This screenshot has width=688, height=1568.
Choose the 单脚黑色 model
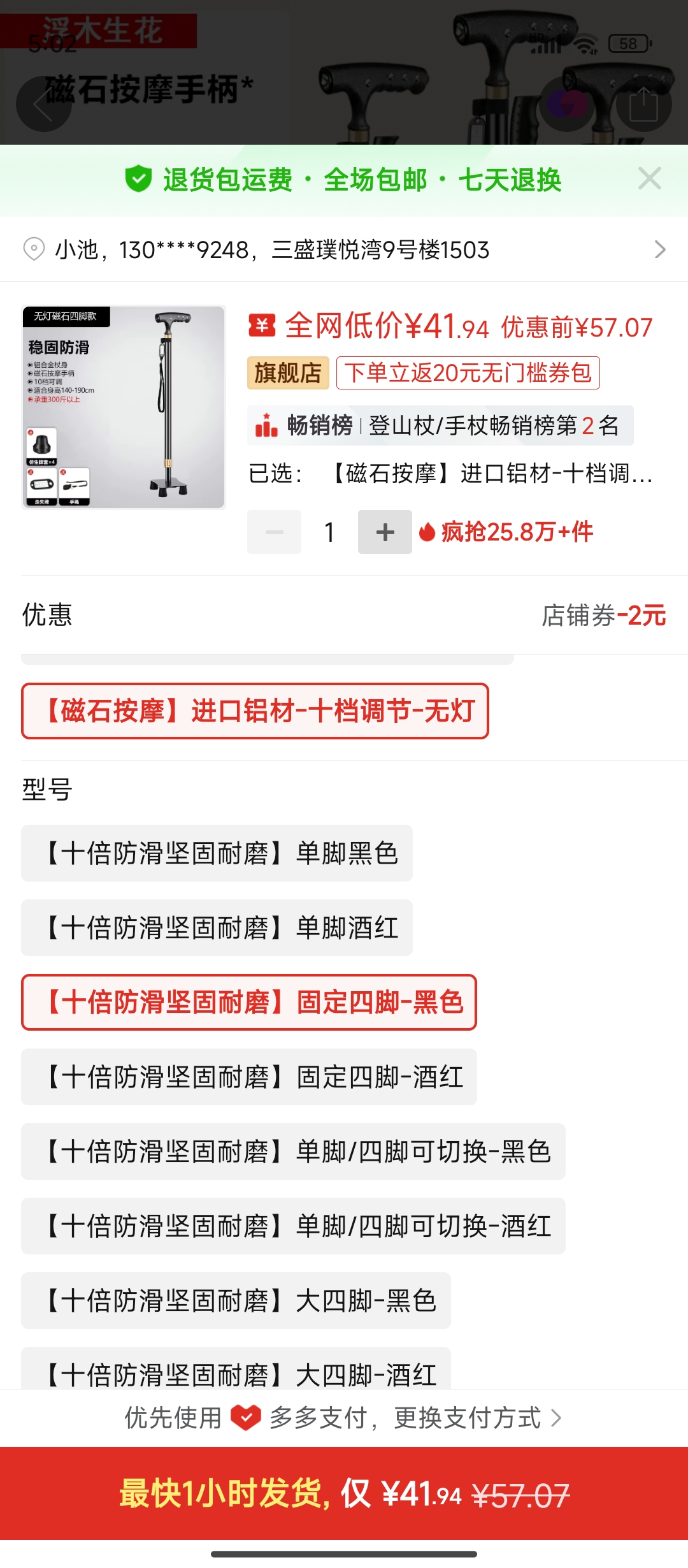tap(217, 853)
